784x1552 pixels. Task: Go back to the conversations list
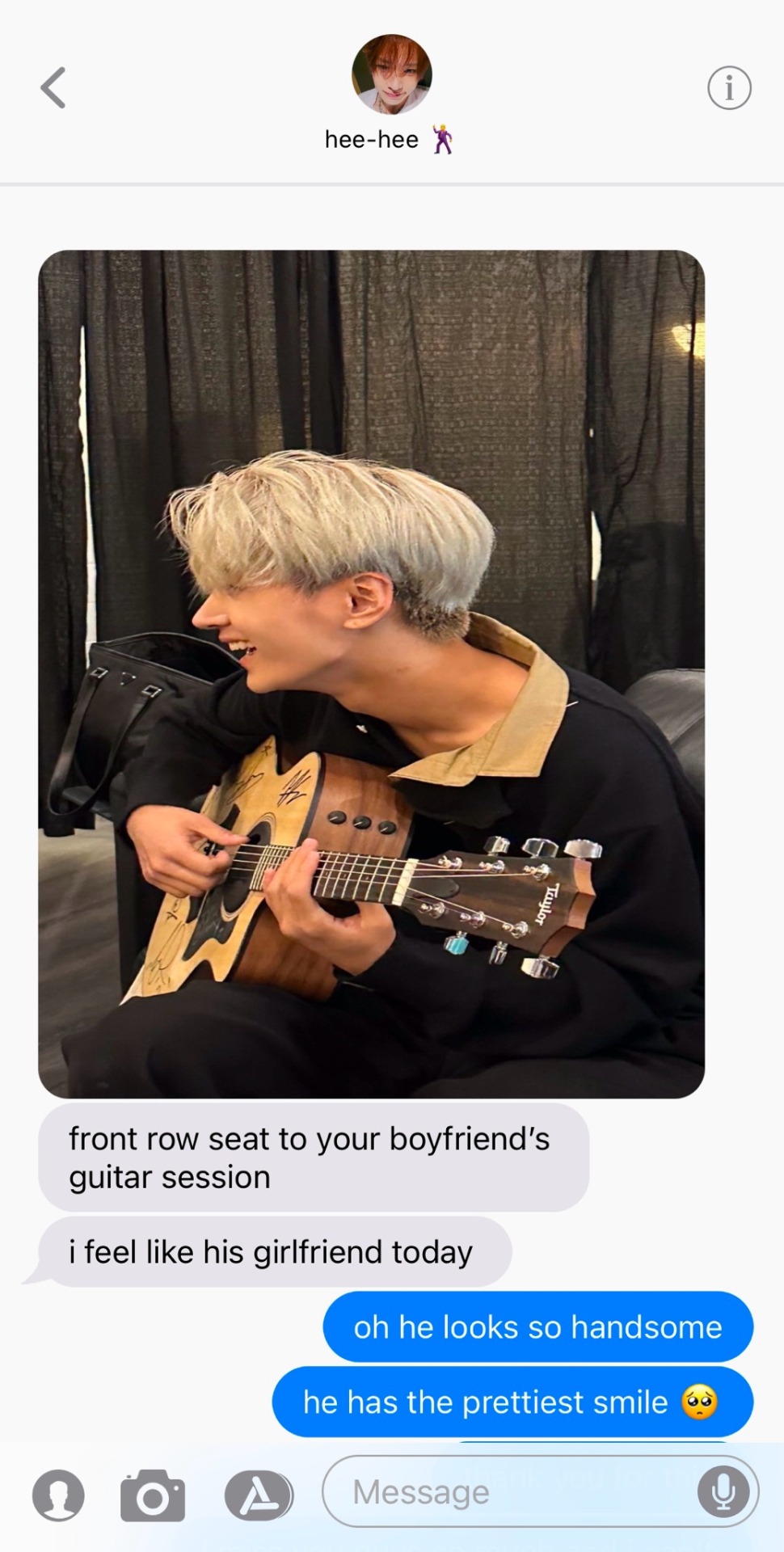pos(53,88)
